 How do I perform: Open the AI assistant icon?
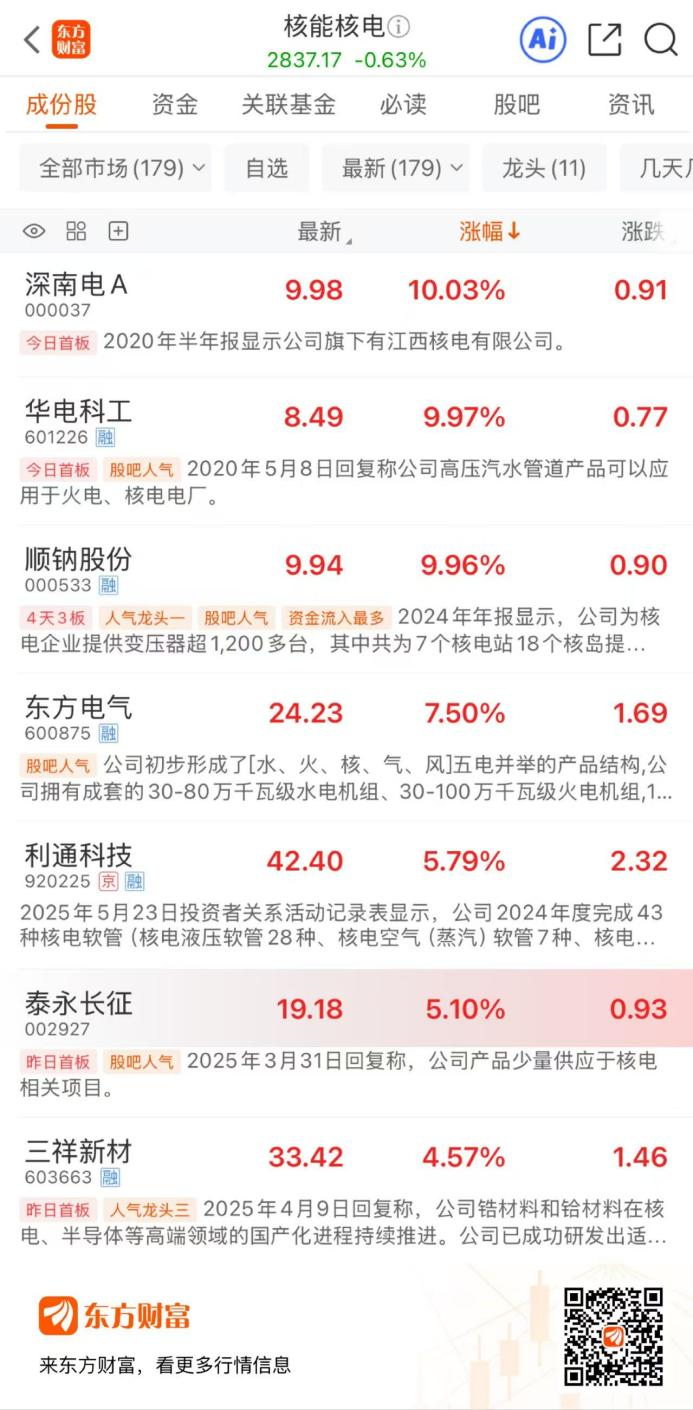pos(542,40)
